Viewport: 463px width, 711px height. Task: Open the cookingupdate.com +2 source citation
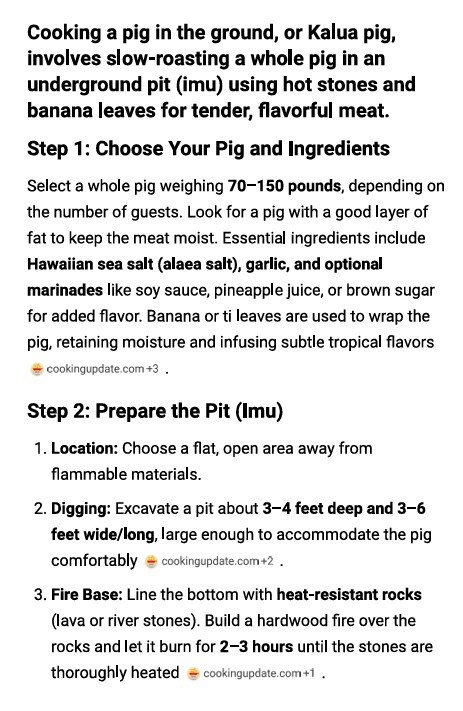point(210,561)
